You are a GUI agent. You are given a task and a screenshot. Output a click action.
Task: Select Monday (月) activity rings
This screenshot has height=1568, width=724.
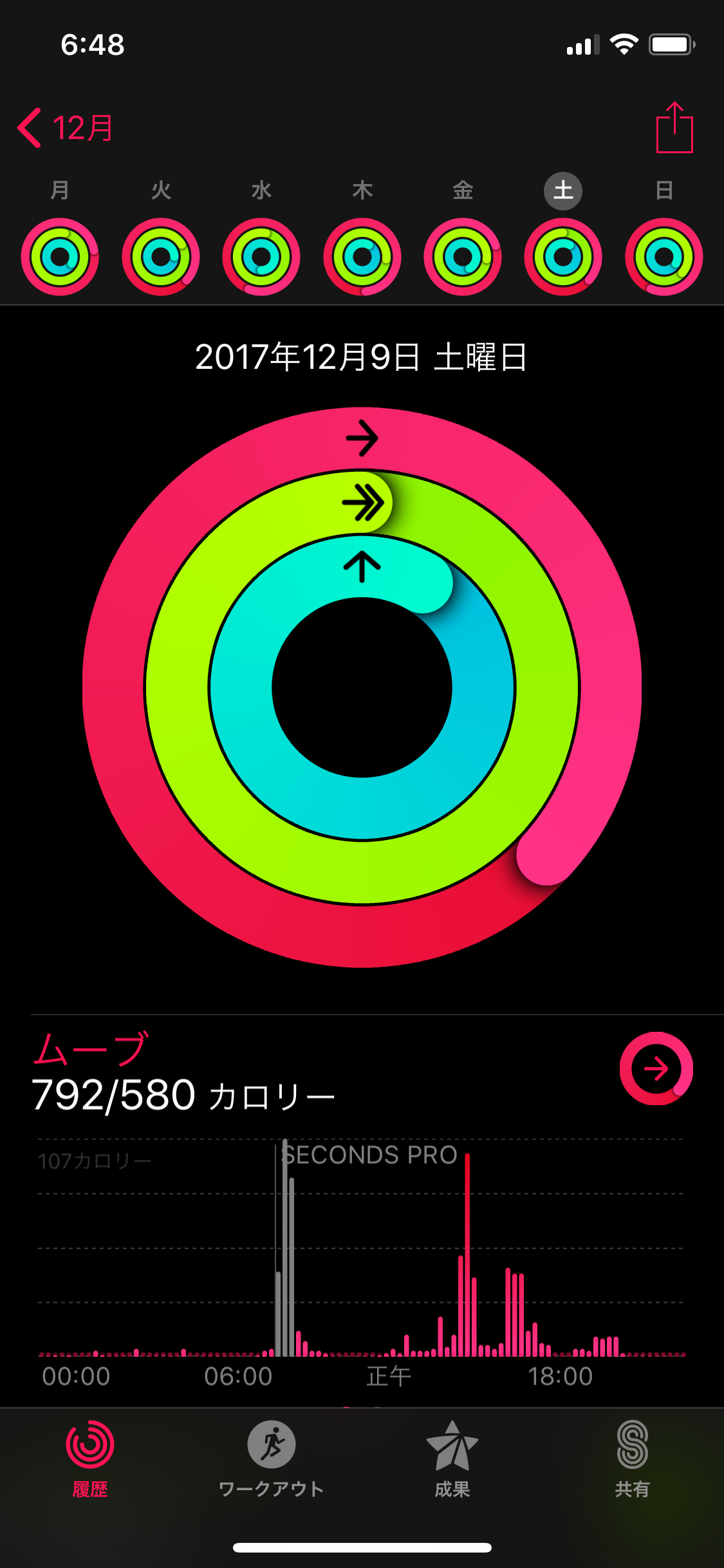point(60,257)
